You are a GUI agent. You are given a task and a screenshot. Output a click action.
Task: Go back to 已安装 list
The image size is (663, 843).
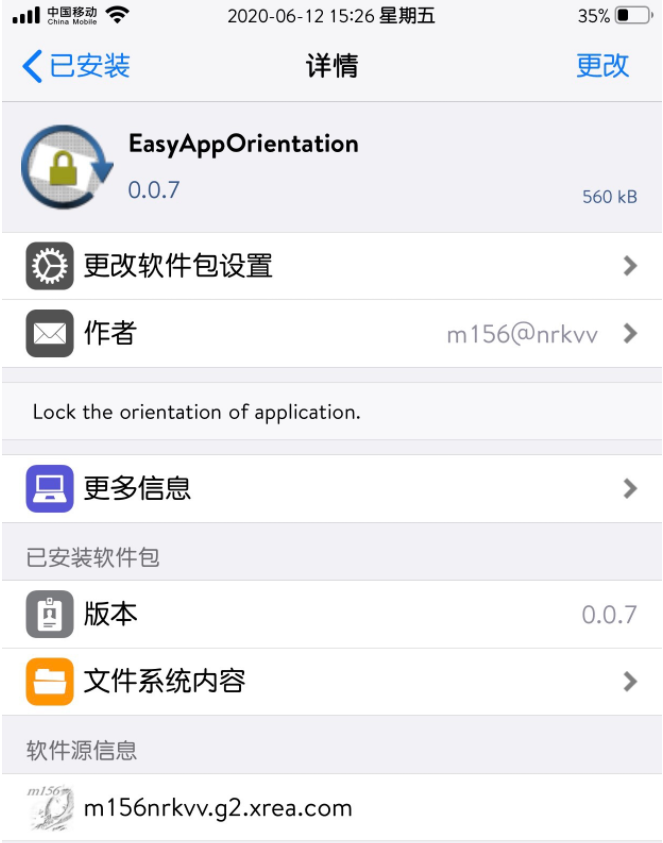pyautogui.click(x=76, y=66)
